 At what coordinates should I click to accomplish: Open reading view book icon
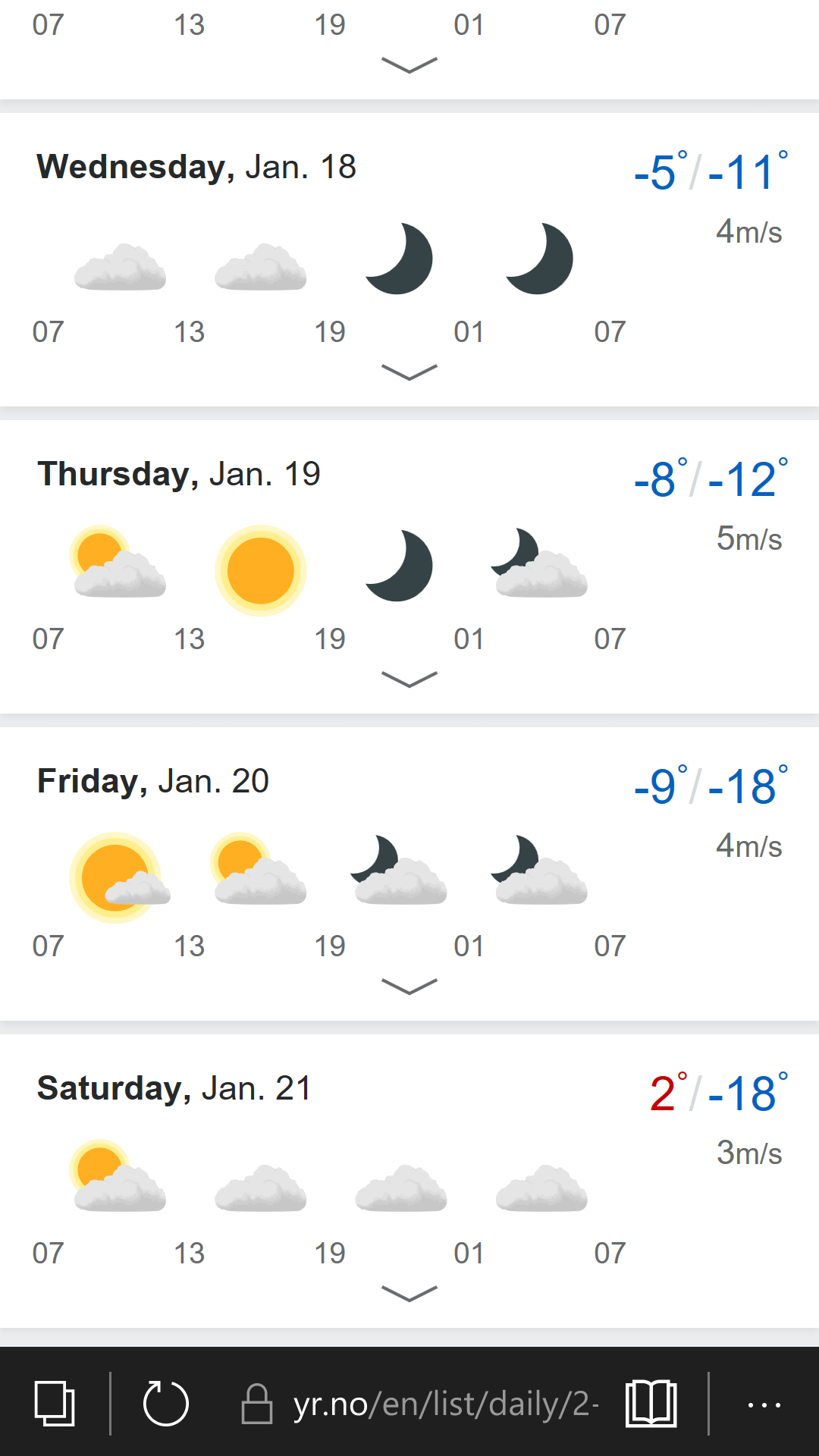click(x=651, y=1404)
